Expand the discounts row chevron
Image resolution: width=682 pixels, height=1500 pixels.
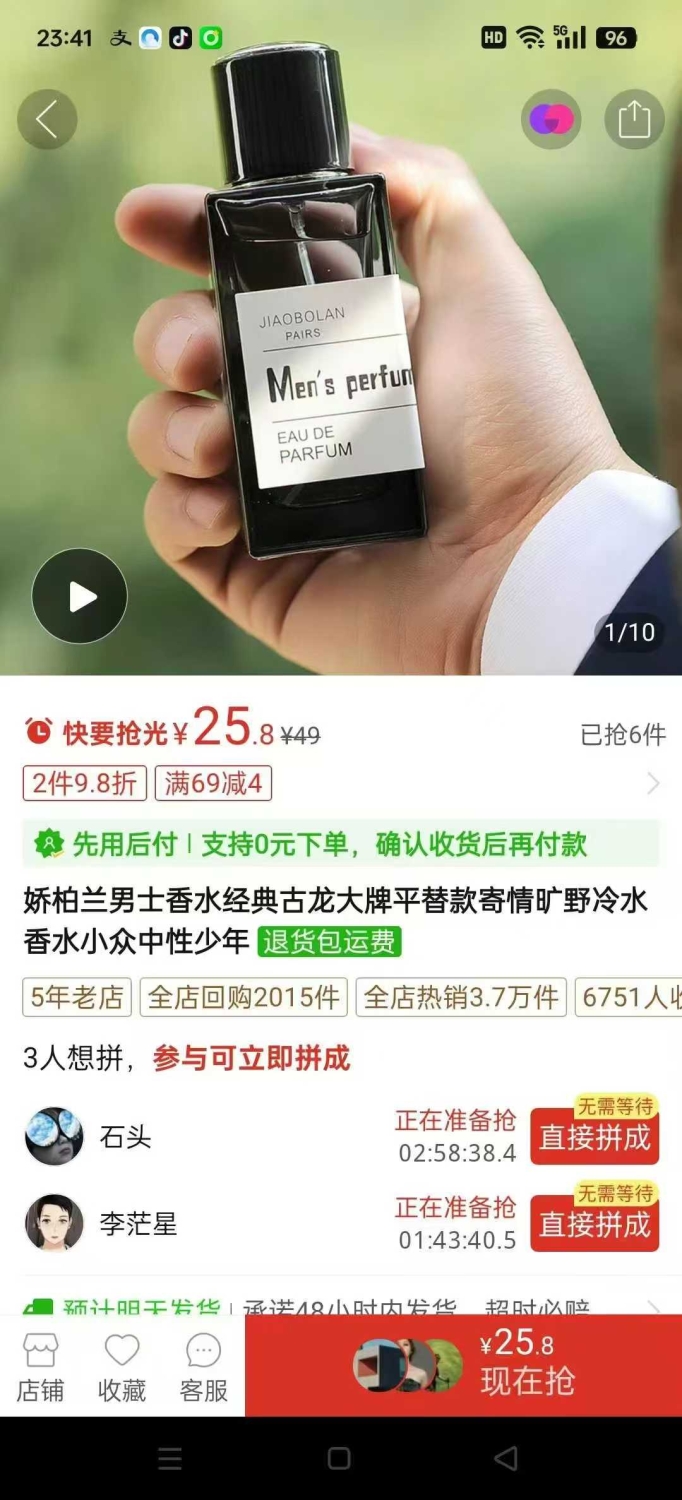[653, 783]
